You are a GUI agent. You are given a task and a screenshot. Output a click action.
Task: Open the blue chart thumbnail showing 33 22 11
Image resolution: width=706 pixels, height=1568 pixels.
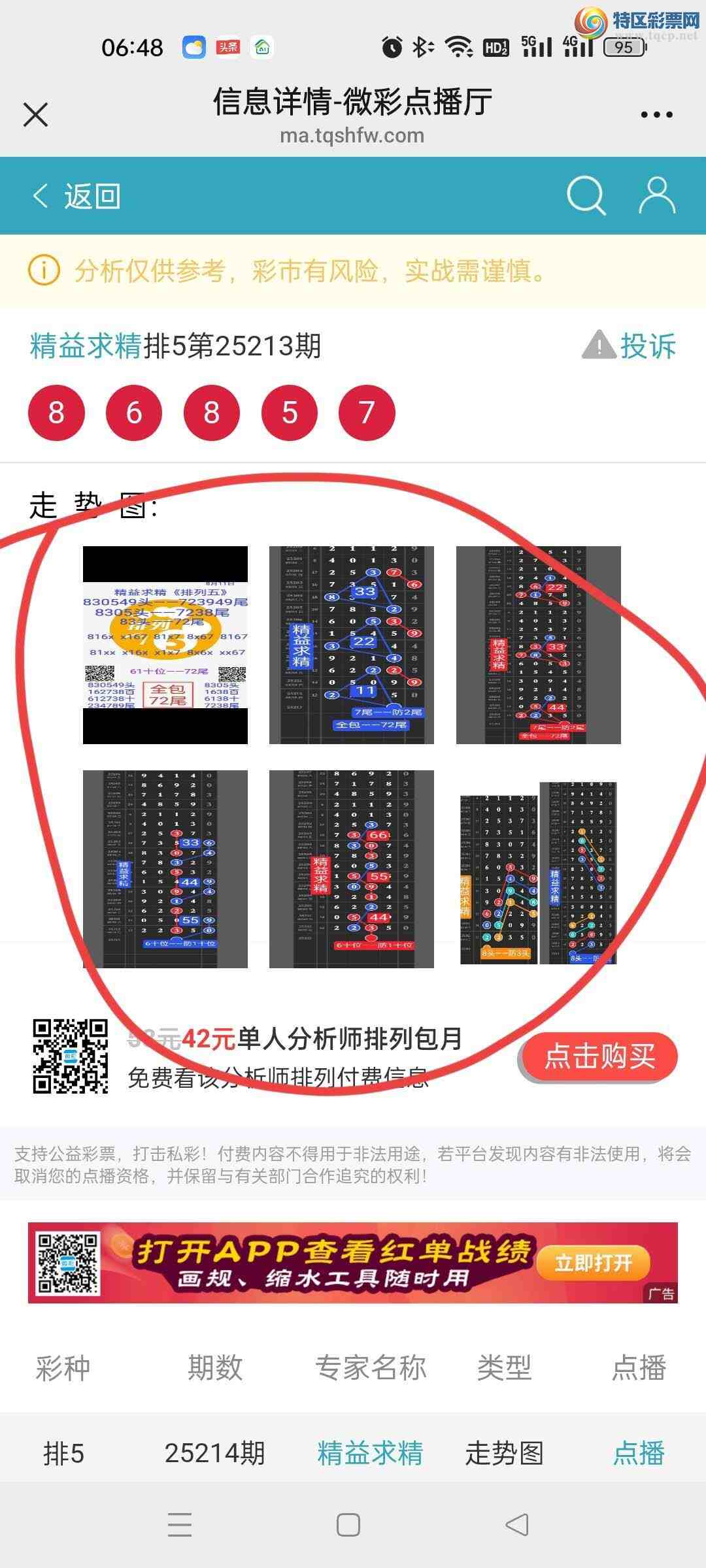(352, 645)
